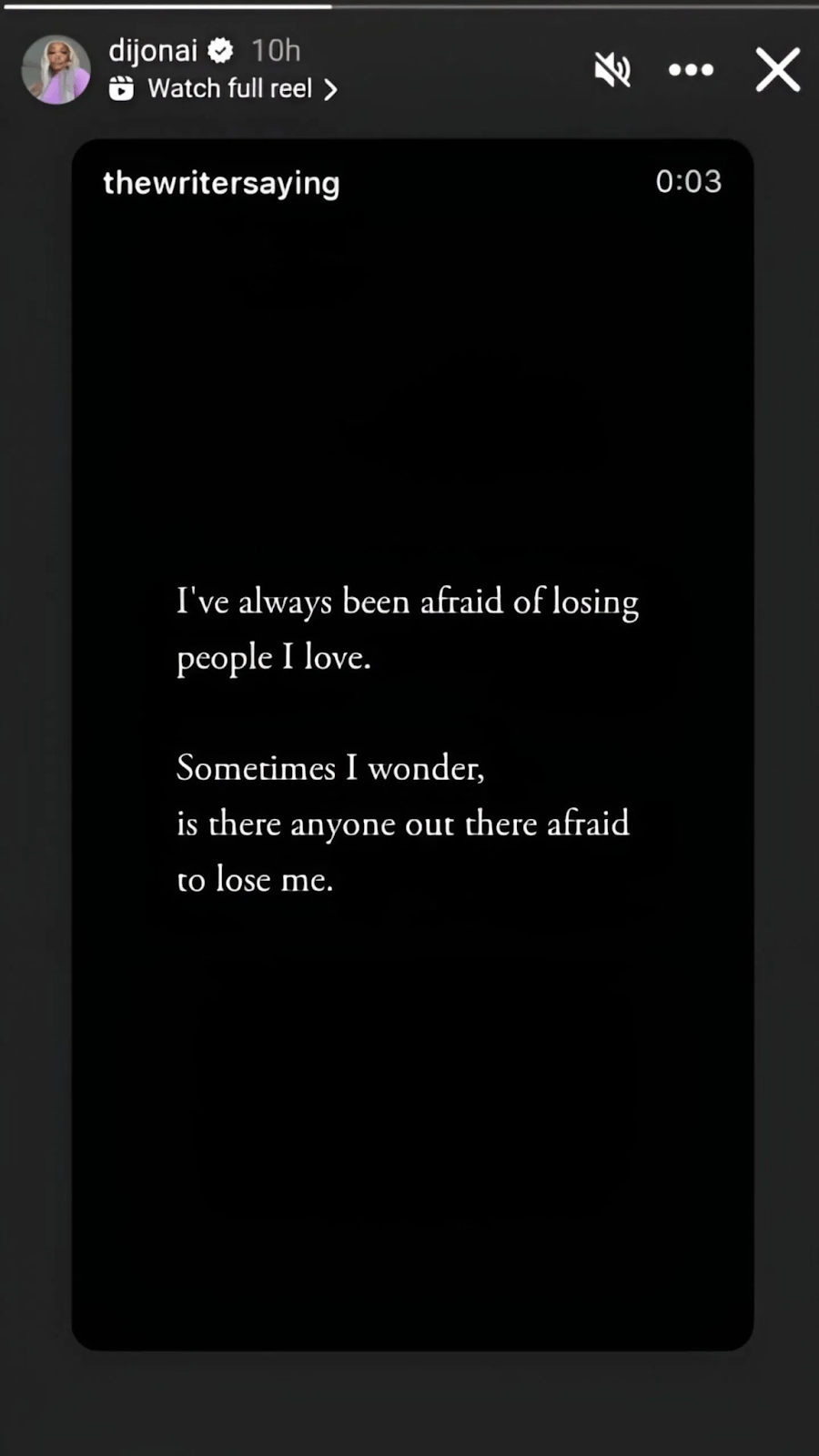Tap Watch full reel link
Screen dimensions: 819x1456
coord(229,88)
